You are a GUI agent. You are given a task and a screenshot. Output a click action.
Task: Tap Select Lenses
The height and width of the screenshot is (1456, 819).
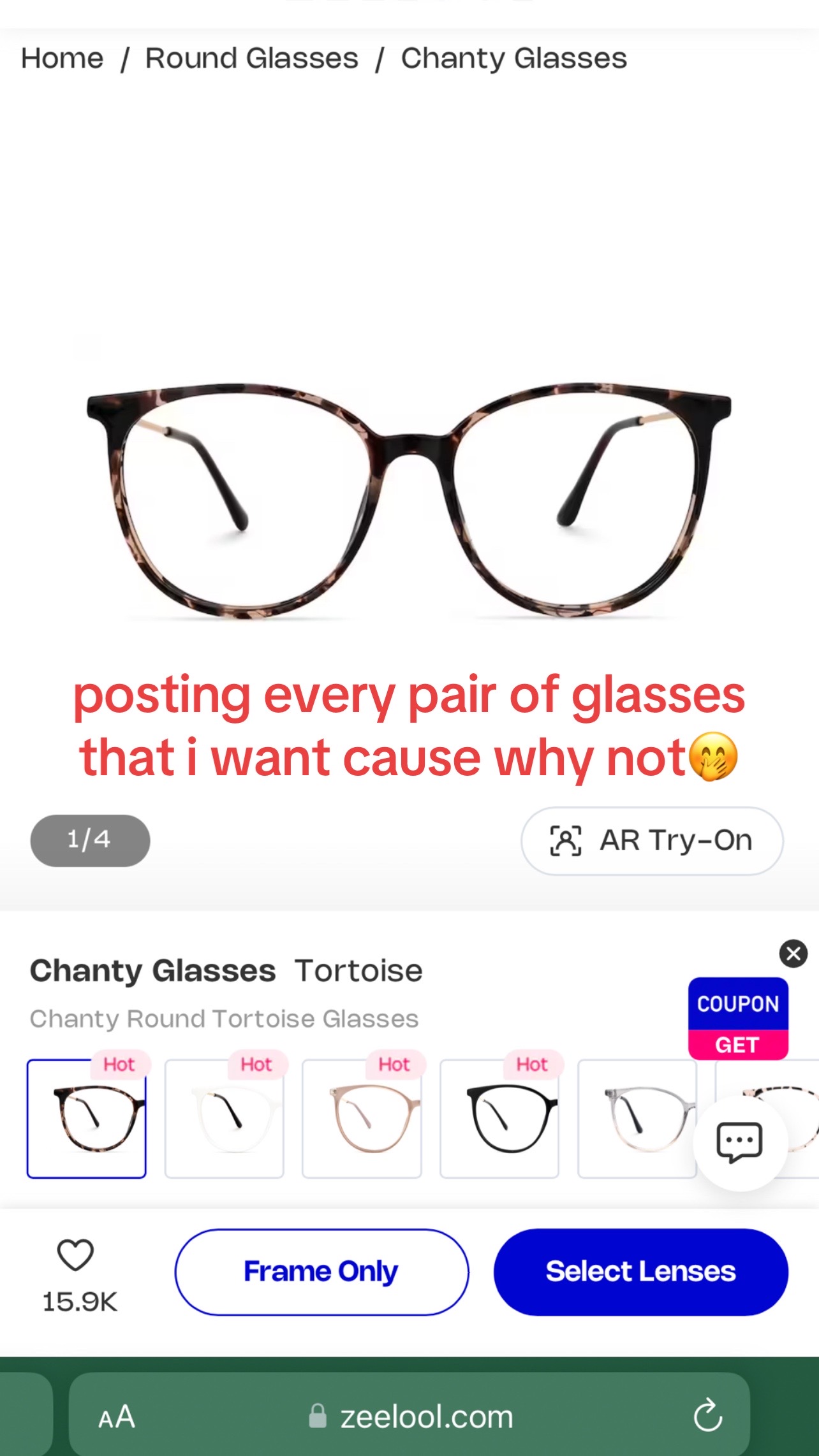point(640,1272)
